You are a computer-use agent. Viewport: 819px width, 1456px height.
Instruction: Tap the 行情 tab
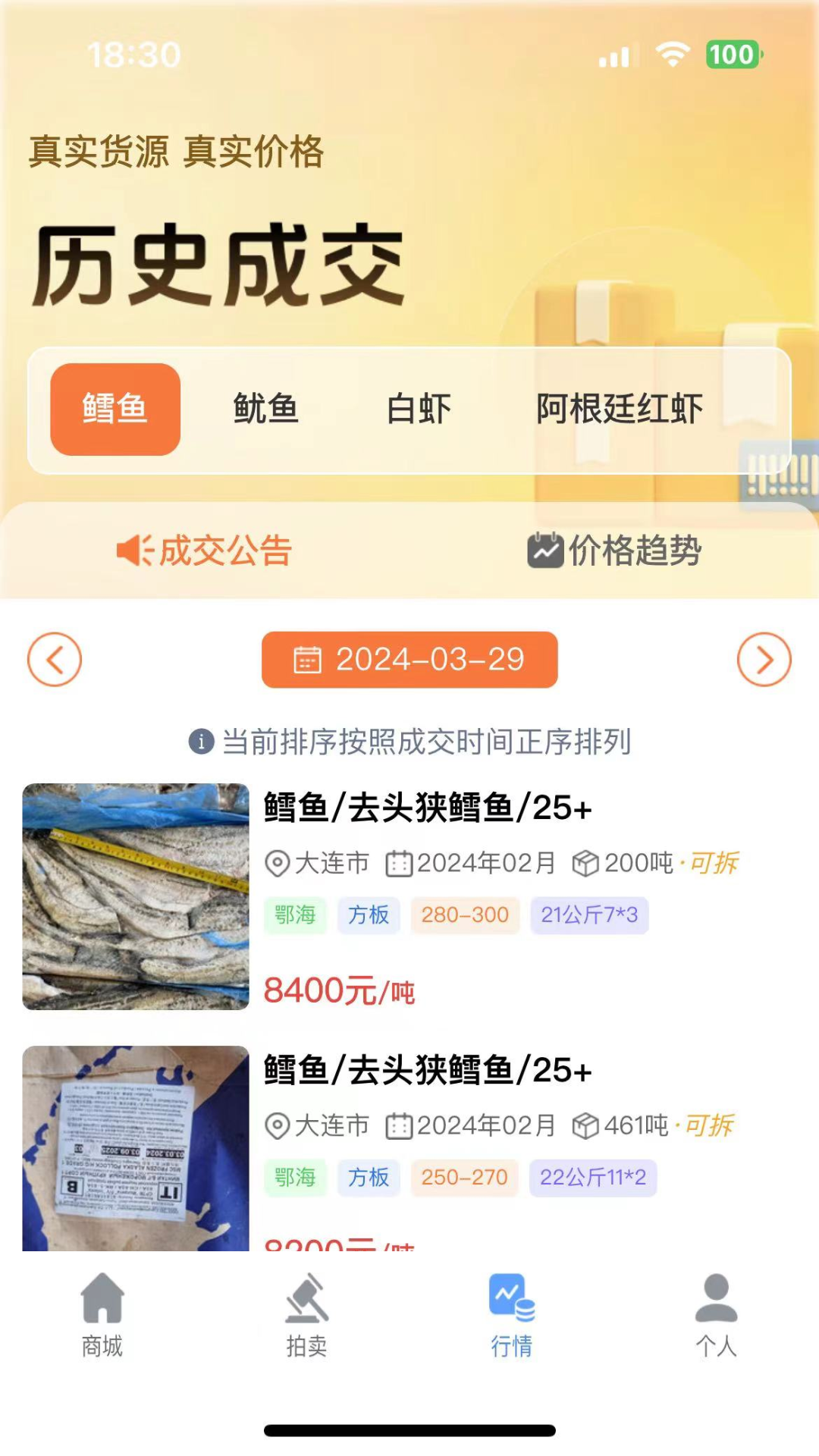[x=512, y=1315]
